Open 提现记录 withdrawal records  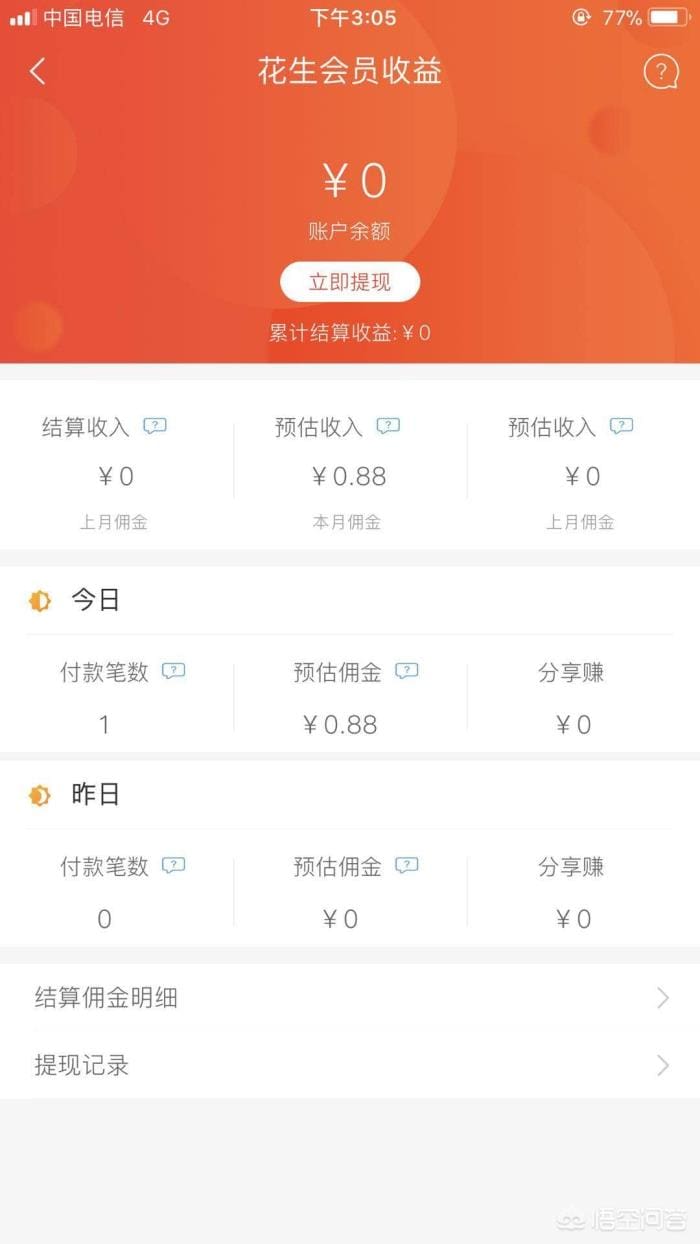tap(350, 1065)
